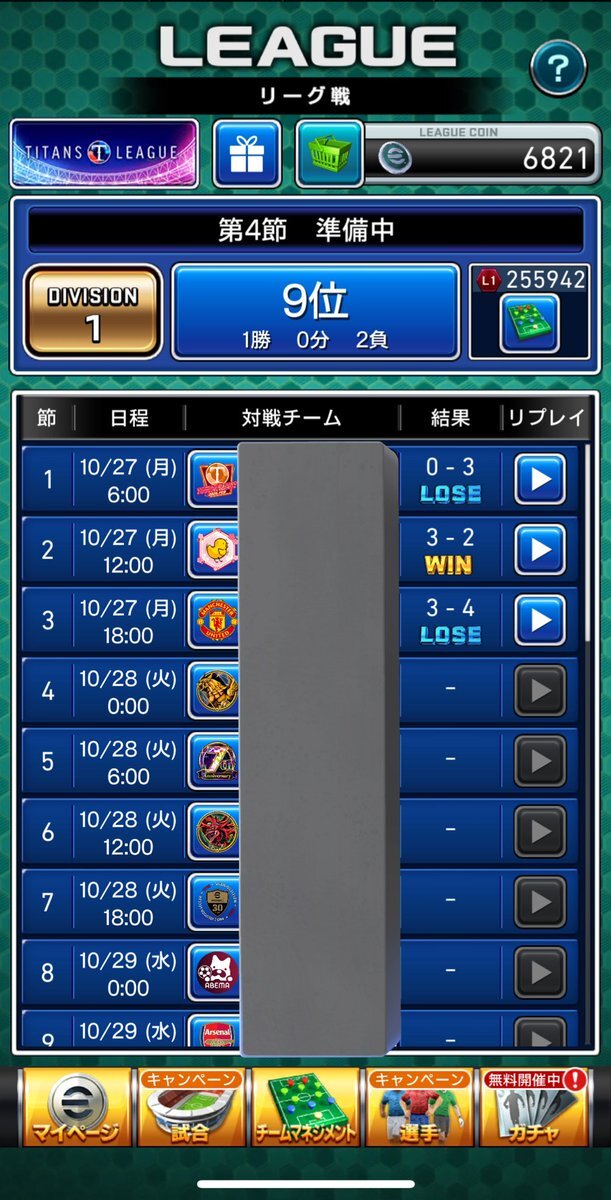This screenshot has height=1200, width=611.
Task: Open the gift box rewards
Action: 246,153
